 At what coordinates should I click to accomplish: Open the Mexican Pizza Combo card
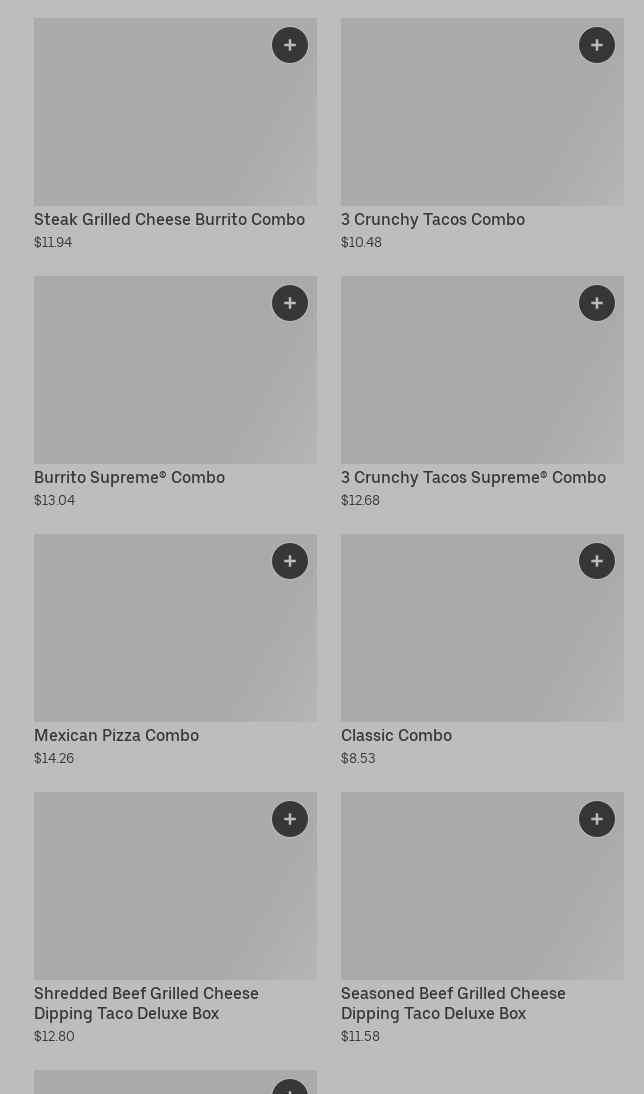click(x=175, y=650)
